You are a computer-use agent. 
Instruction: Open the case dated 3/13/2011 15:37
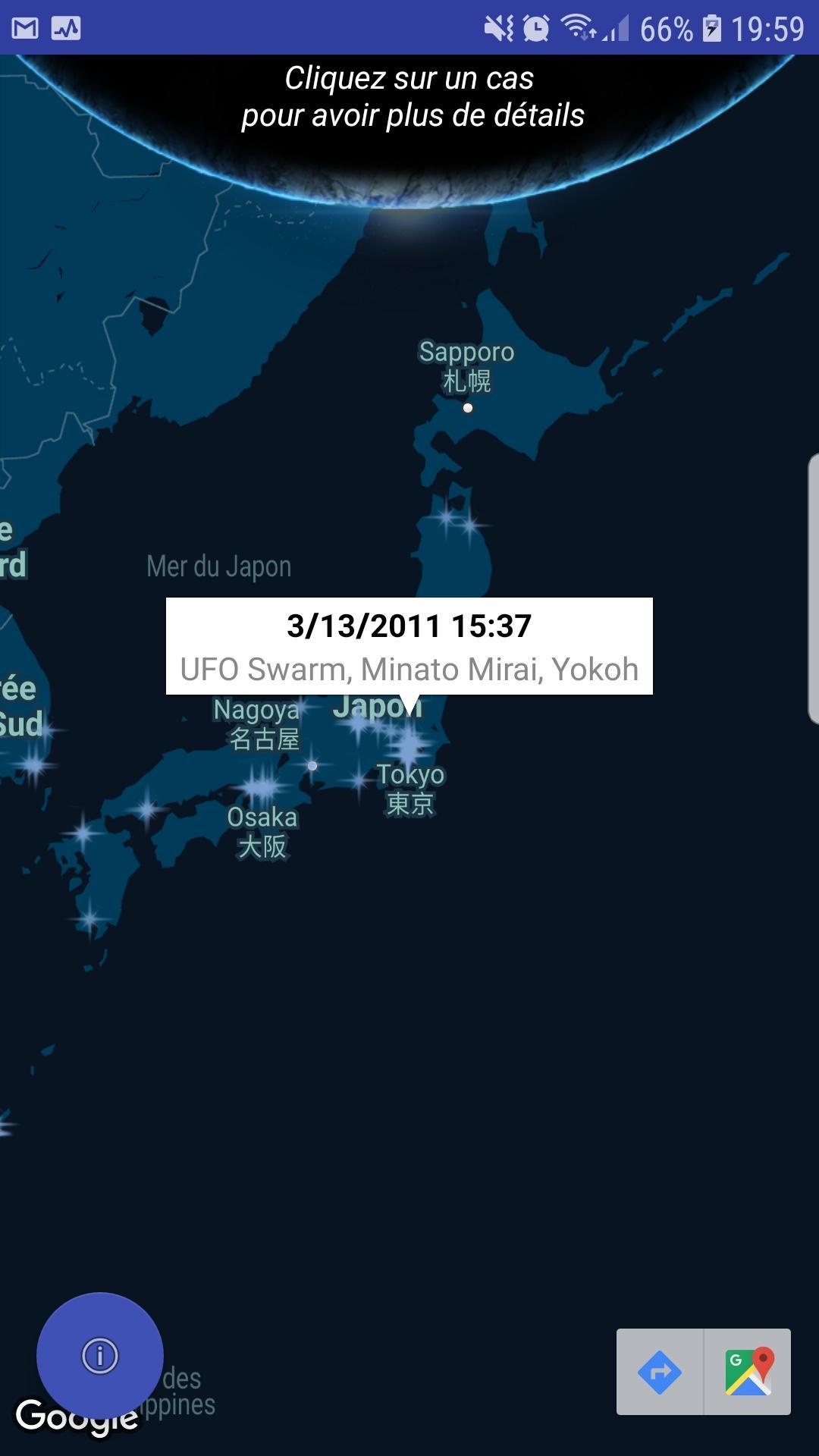click(x=409, y=626)
